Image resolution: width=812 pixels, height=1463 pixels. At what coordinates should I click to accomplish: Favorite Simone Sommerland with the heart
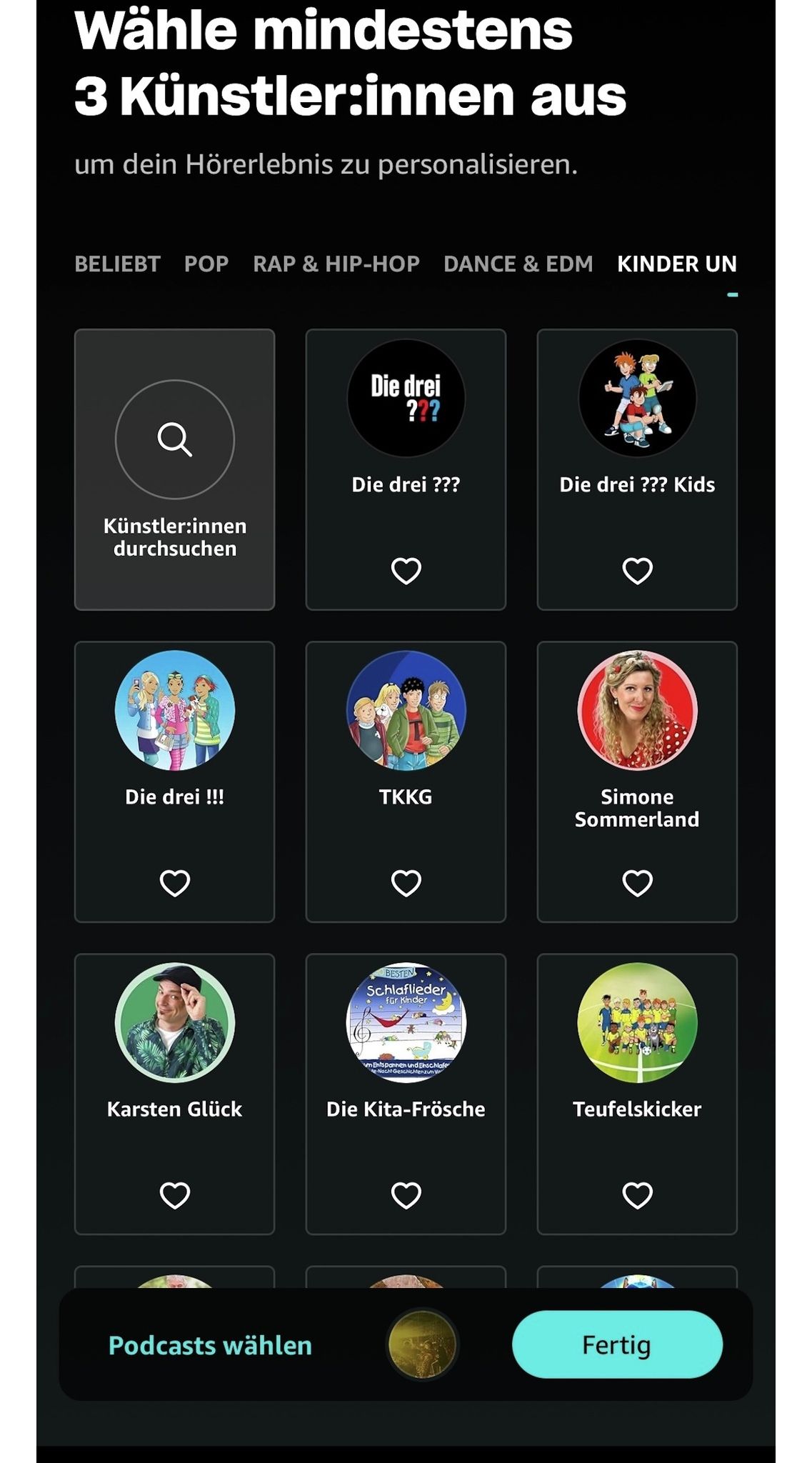[x=637, y=882]
